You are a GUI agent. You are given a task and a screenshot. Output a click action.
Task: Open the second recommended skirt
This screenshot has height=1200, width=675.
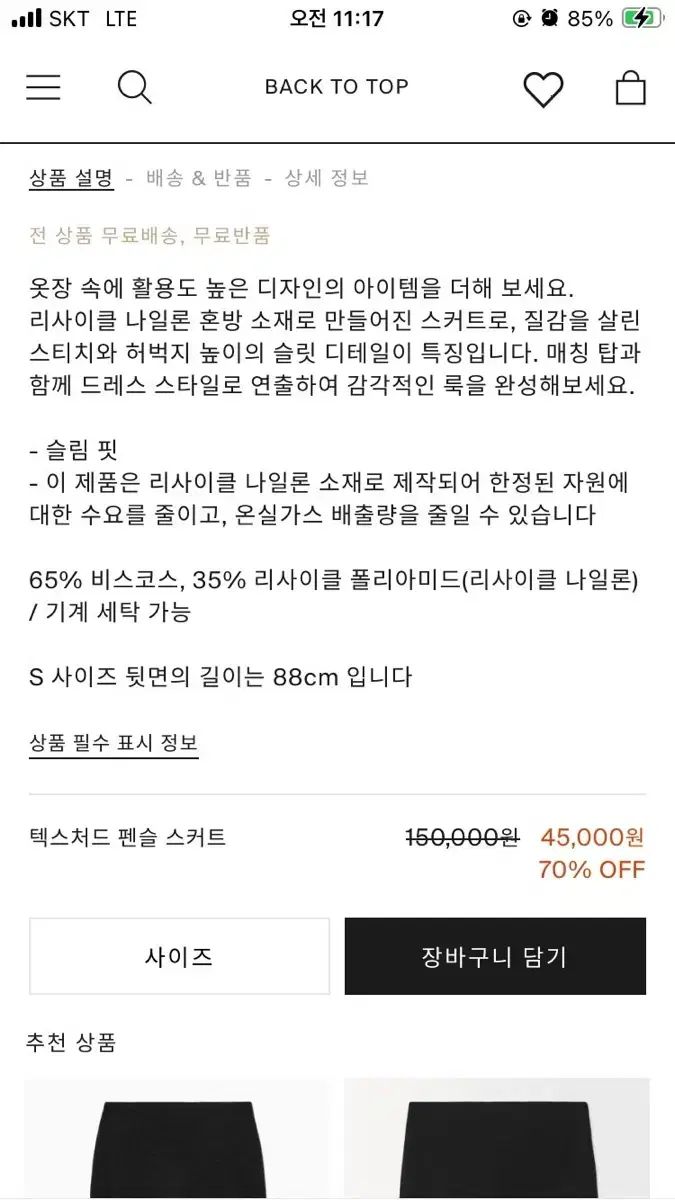pos(496,1140)
